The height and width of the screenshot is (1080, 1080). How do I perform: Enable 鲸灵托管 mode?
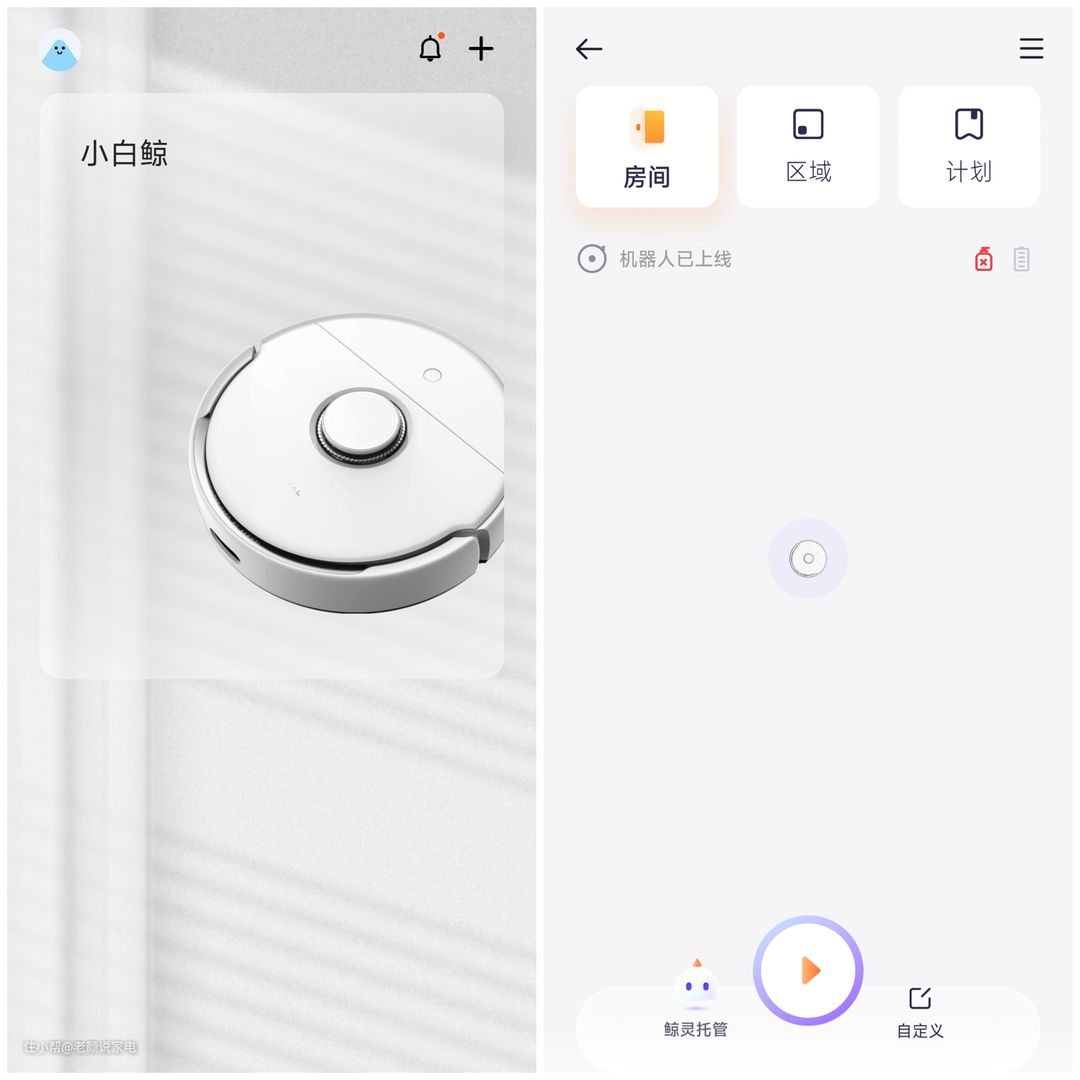[x=696, y=1000]
